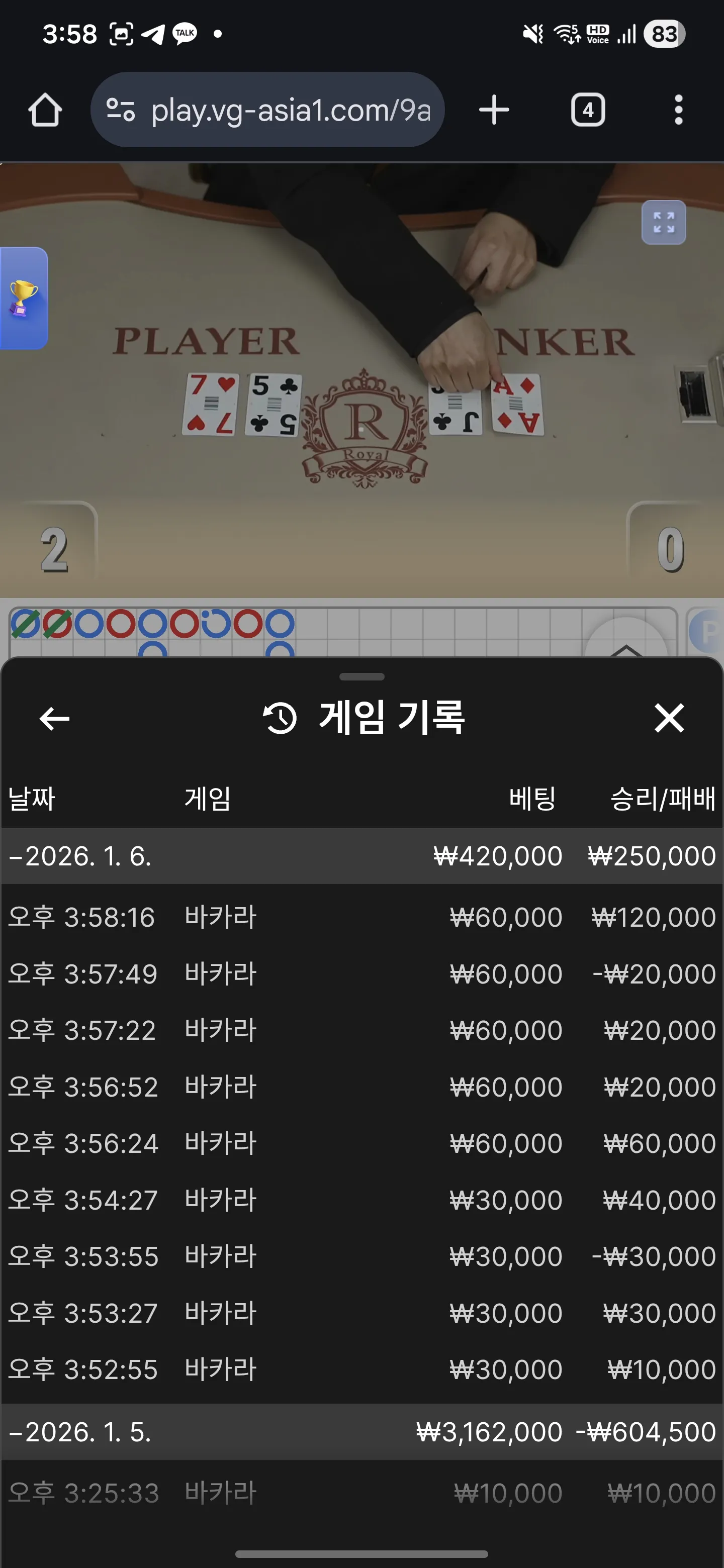
Task: Tap the play.vg-asia1.com address bar
Action: pos(267,110)
